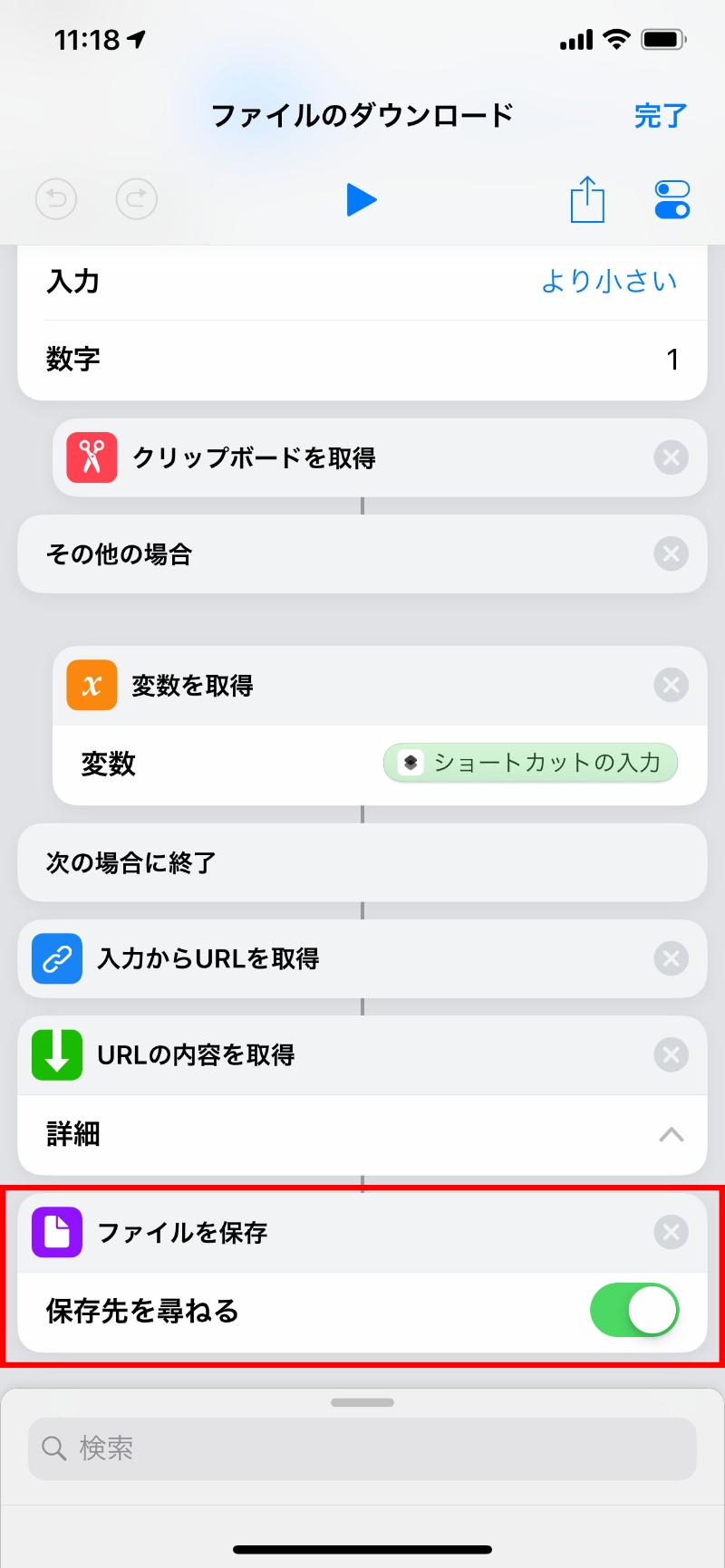Open the share sheet
The height and width of the screenshot is (1568, 725).
(x=587, y=199)
